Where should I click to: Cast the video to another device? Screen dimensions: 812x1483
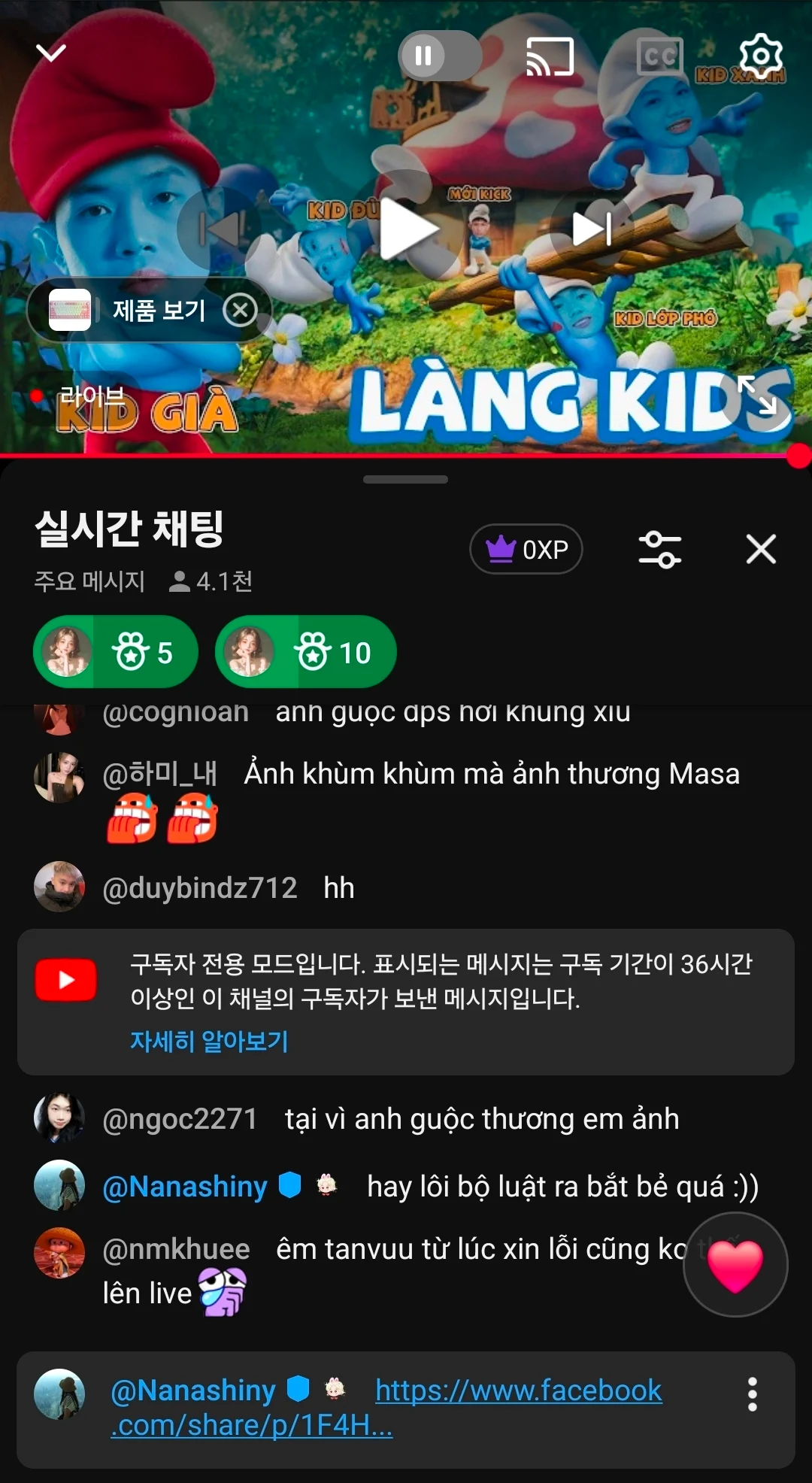pos(550,57)
